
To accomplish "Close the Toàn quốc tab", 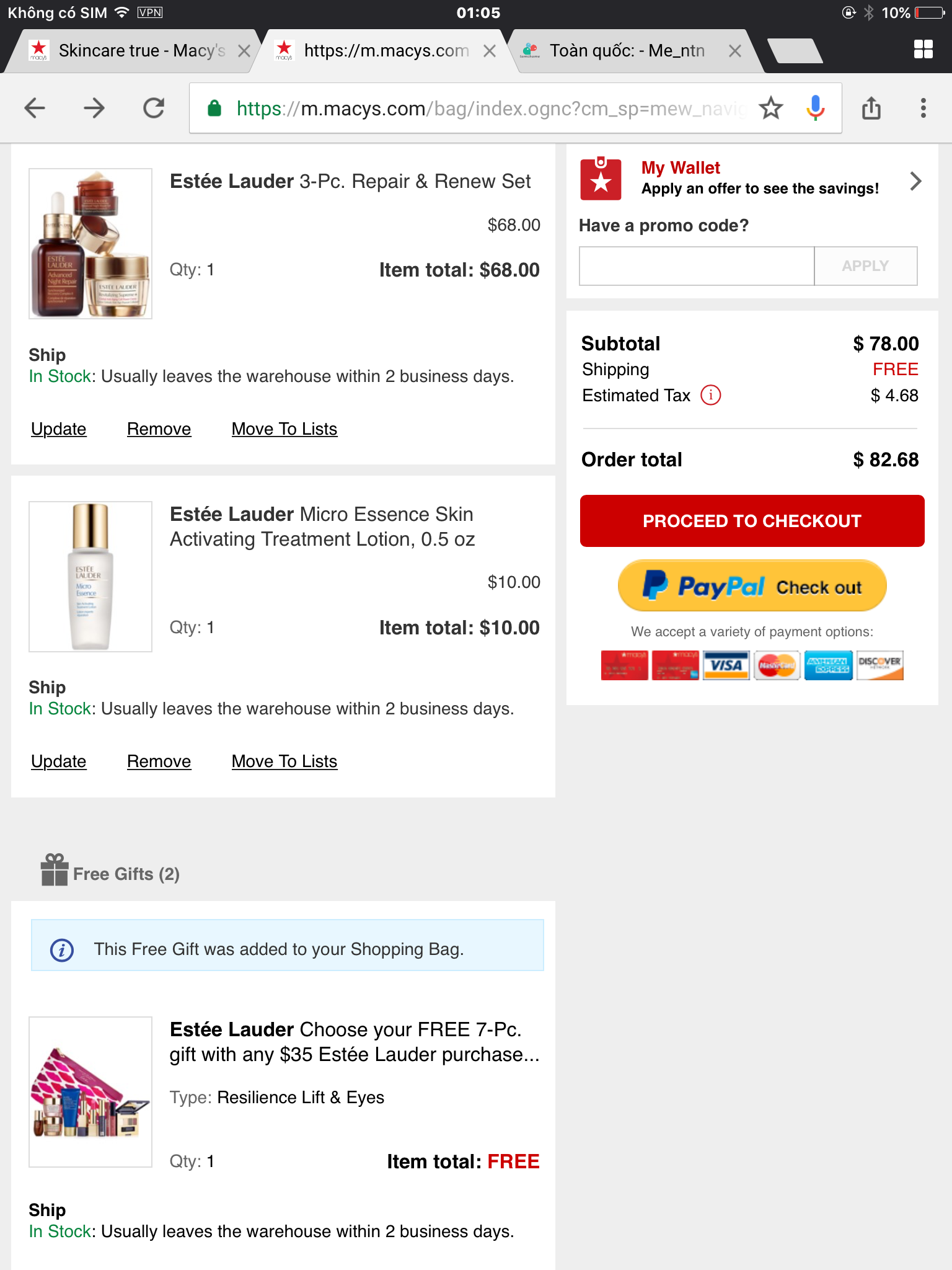I will pyautogui.click(x=734, y=51).
